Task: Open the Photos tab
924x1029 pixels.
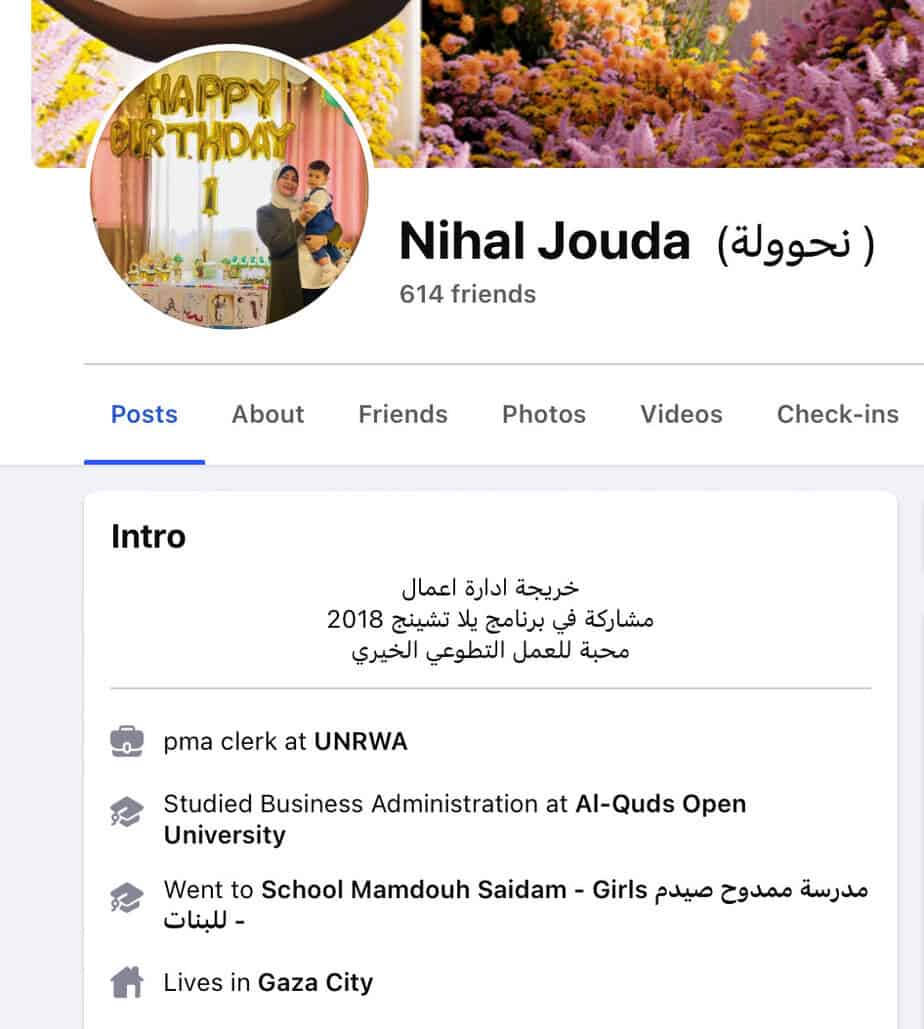Action: pos(544,414)
